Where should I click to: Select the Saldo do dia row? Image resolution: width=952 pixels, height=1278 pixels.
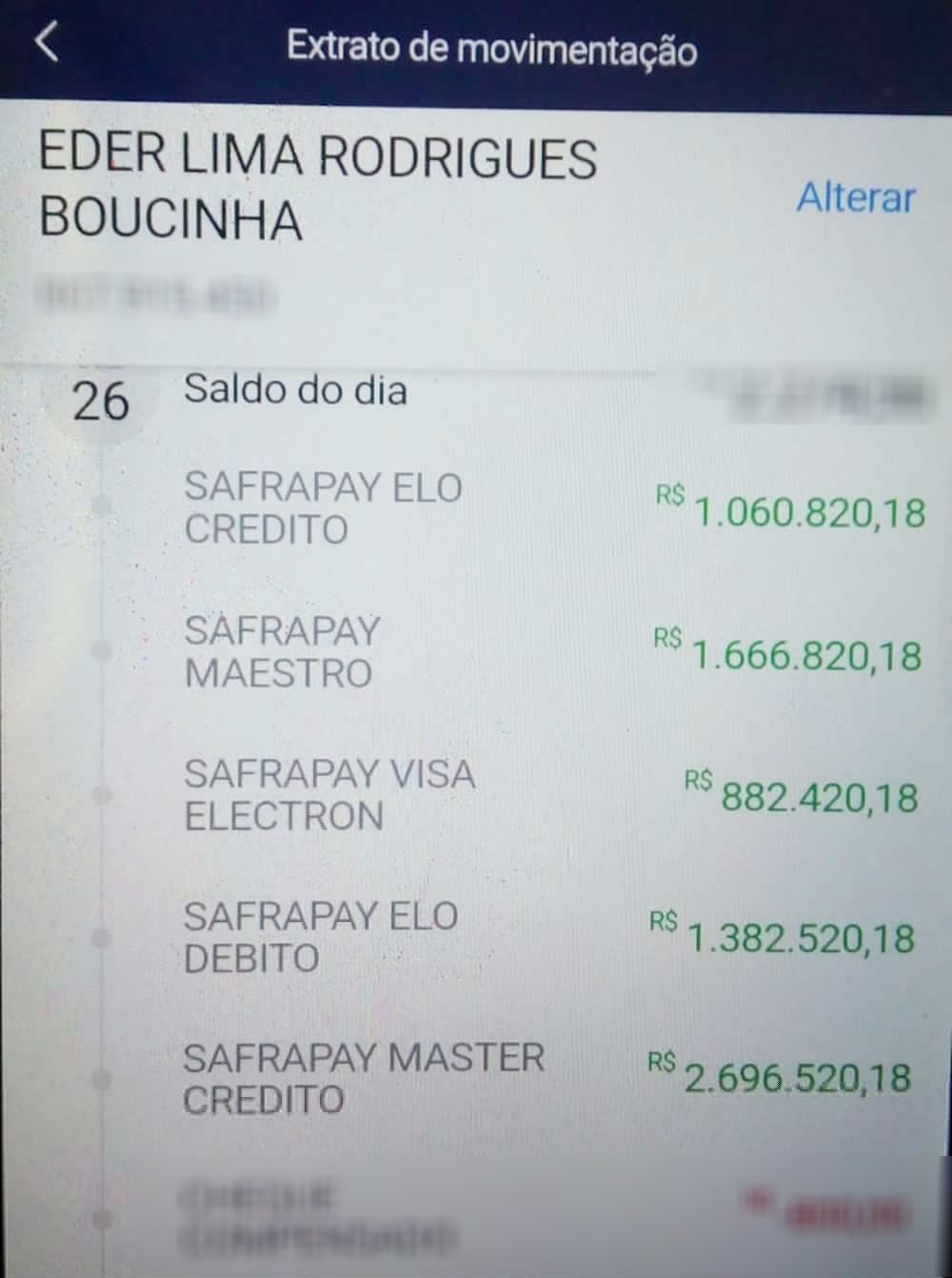[295, 390]
